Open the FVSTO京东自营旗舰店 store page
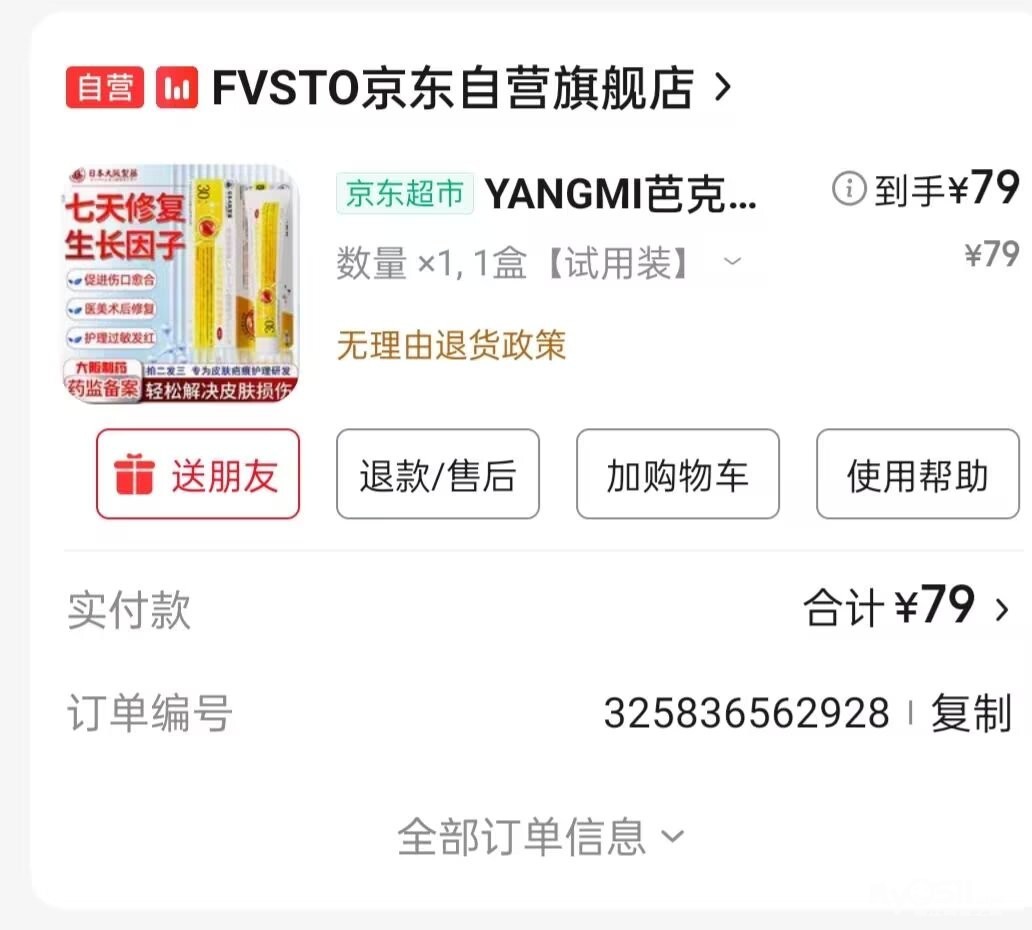 click(x=450, y=89)
